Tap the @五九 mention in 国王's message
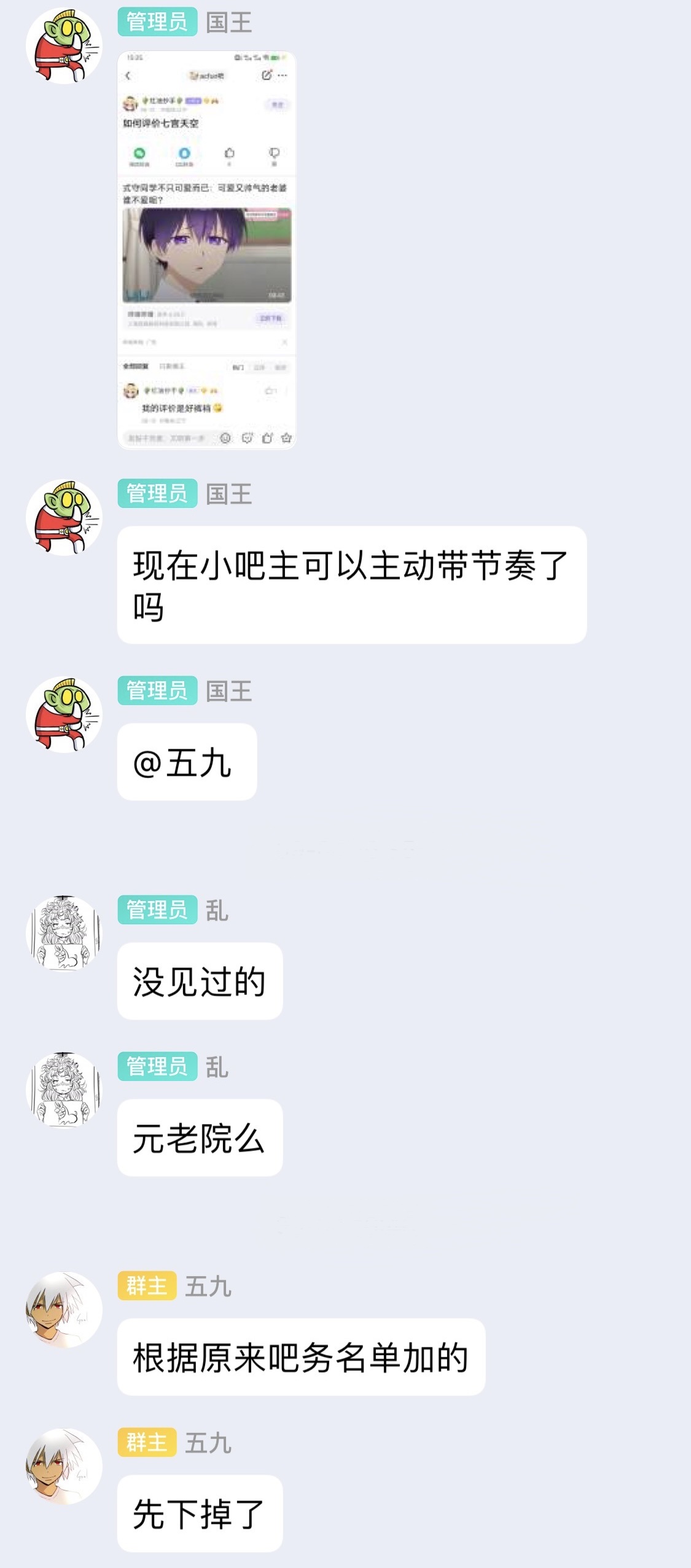Screen dimensions: 691x1568 [x=182, y=763]
